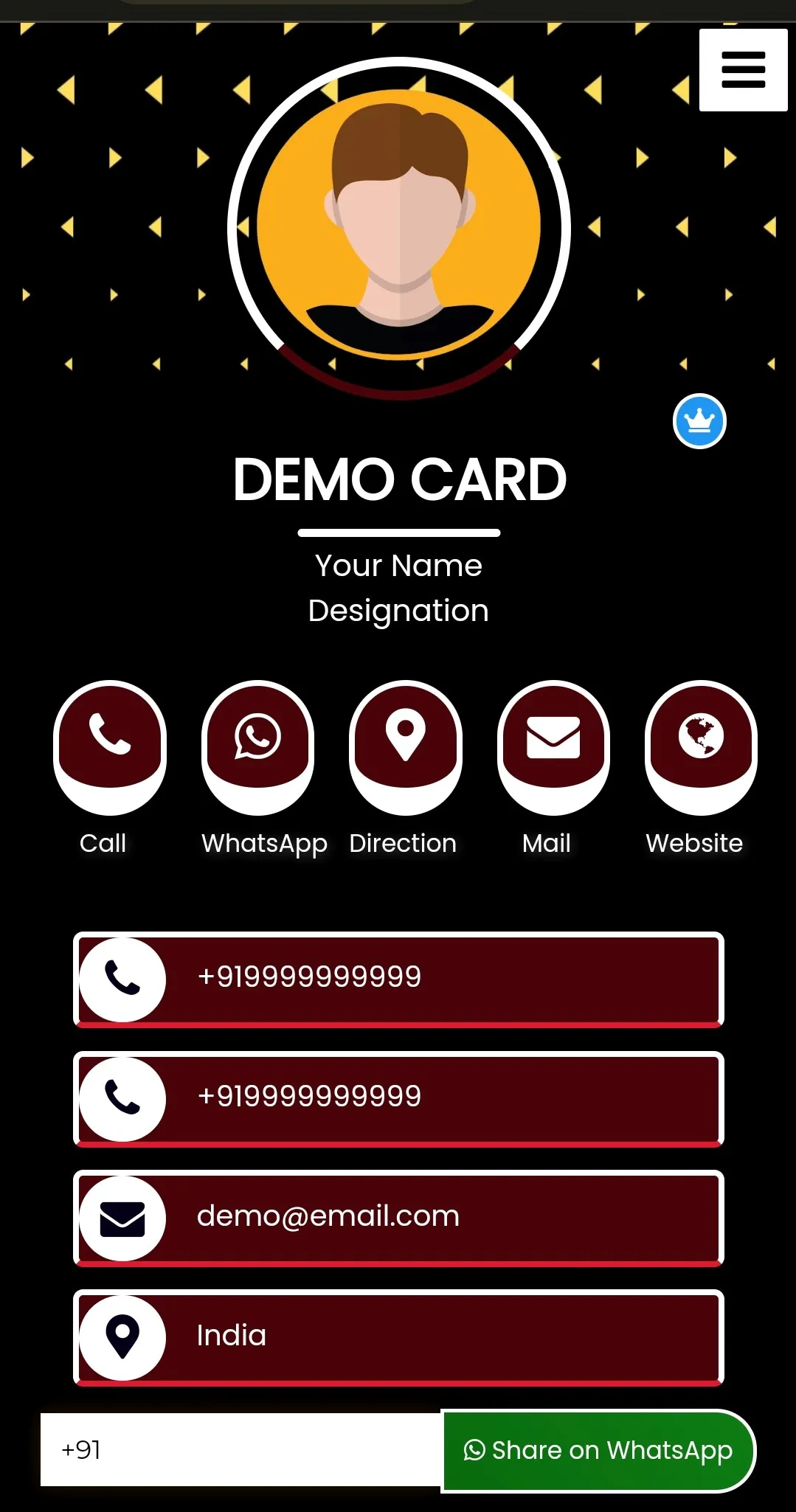Call the second +919999999999 number row
This screenshot has height=1512, width=796.
pos(398,1099)
